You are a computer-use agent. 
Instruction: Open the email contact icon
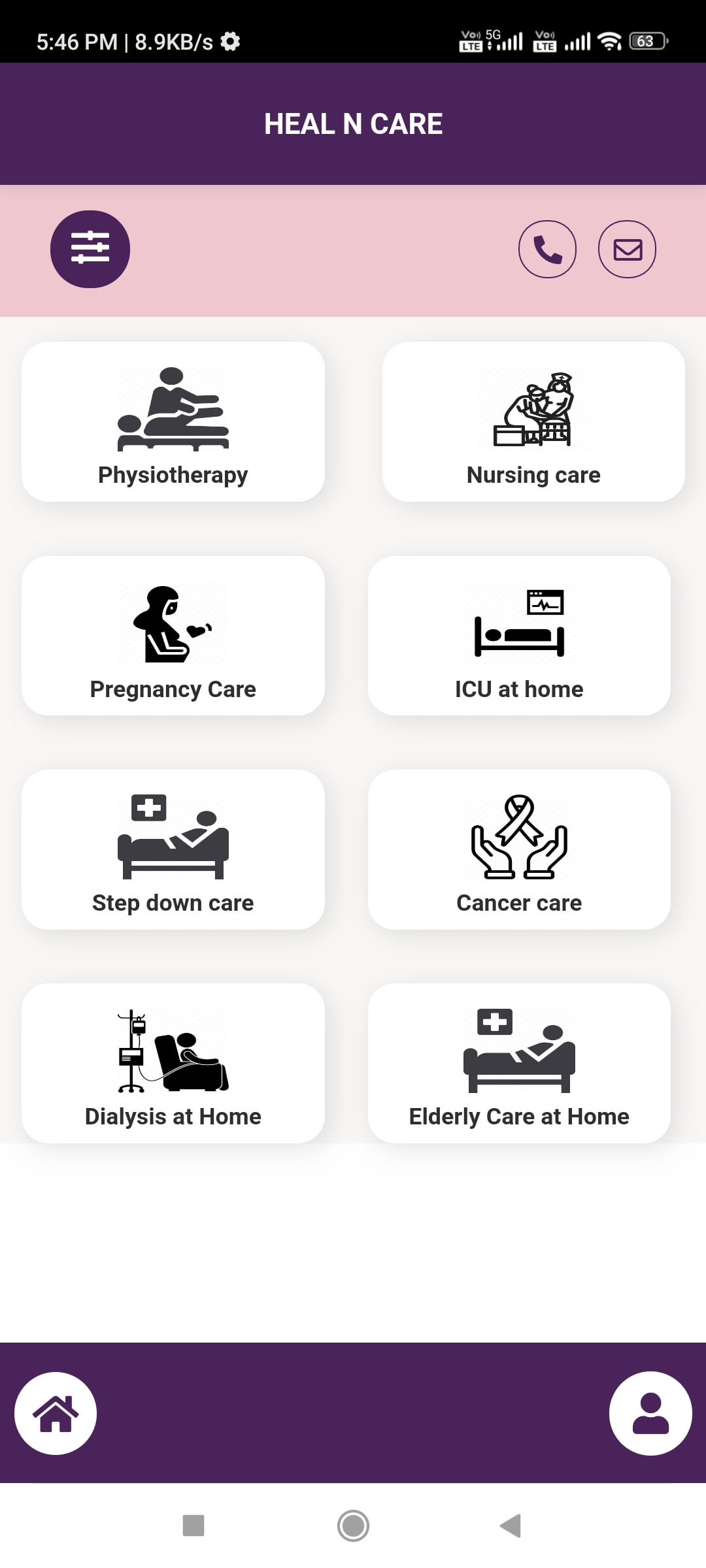click(627, 249)
